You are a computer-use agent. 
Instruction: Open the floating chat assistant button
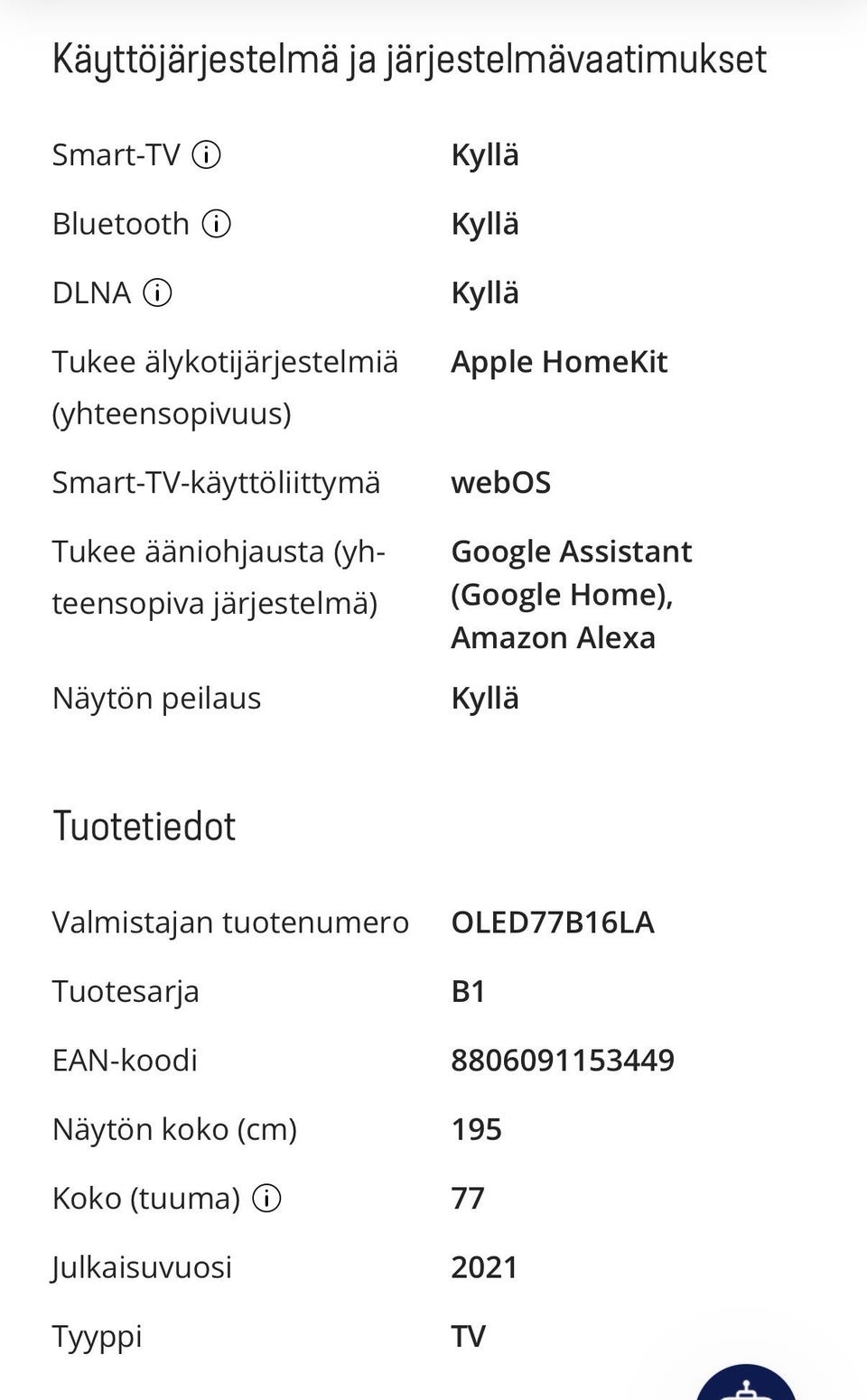click(x=746, y=1384)
